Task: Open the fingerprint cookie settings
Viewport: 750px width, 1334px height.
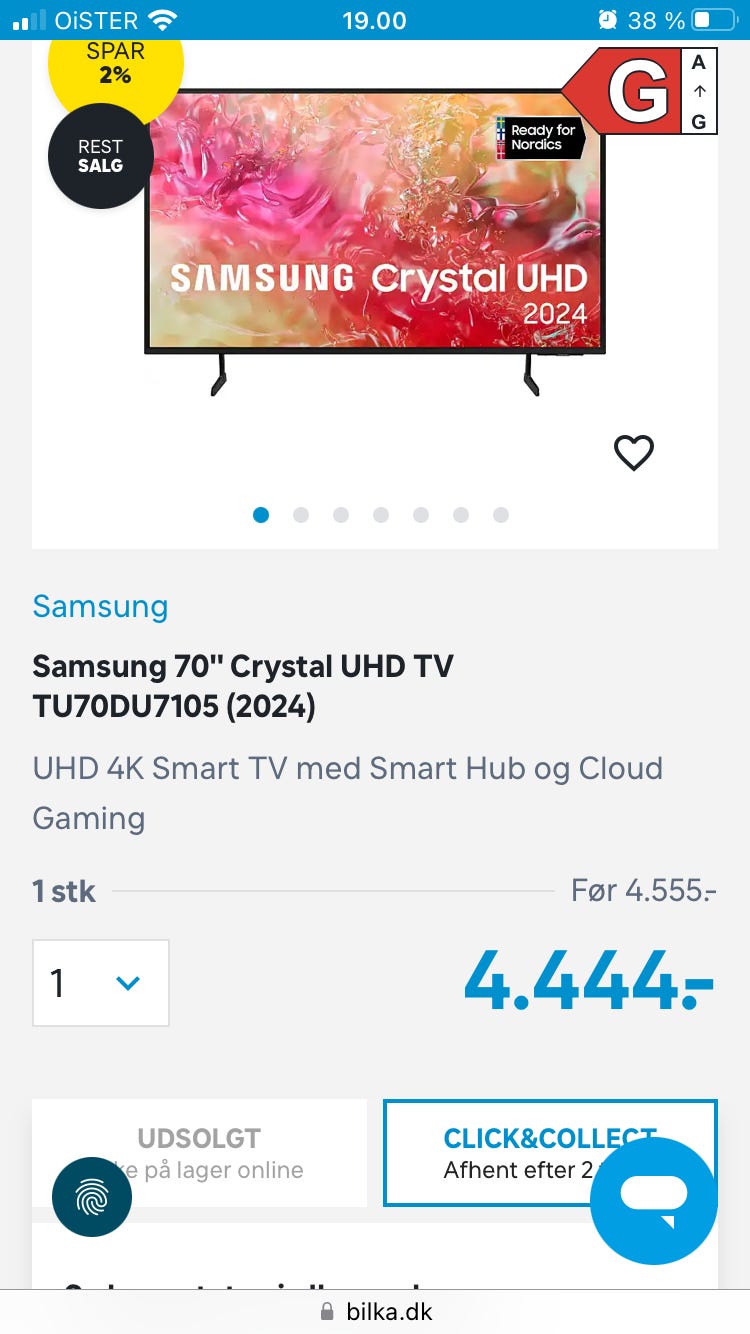Action: [92, 1197]
